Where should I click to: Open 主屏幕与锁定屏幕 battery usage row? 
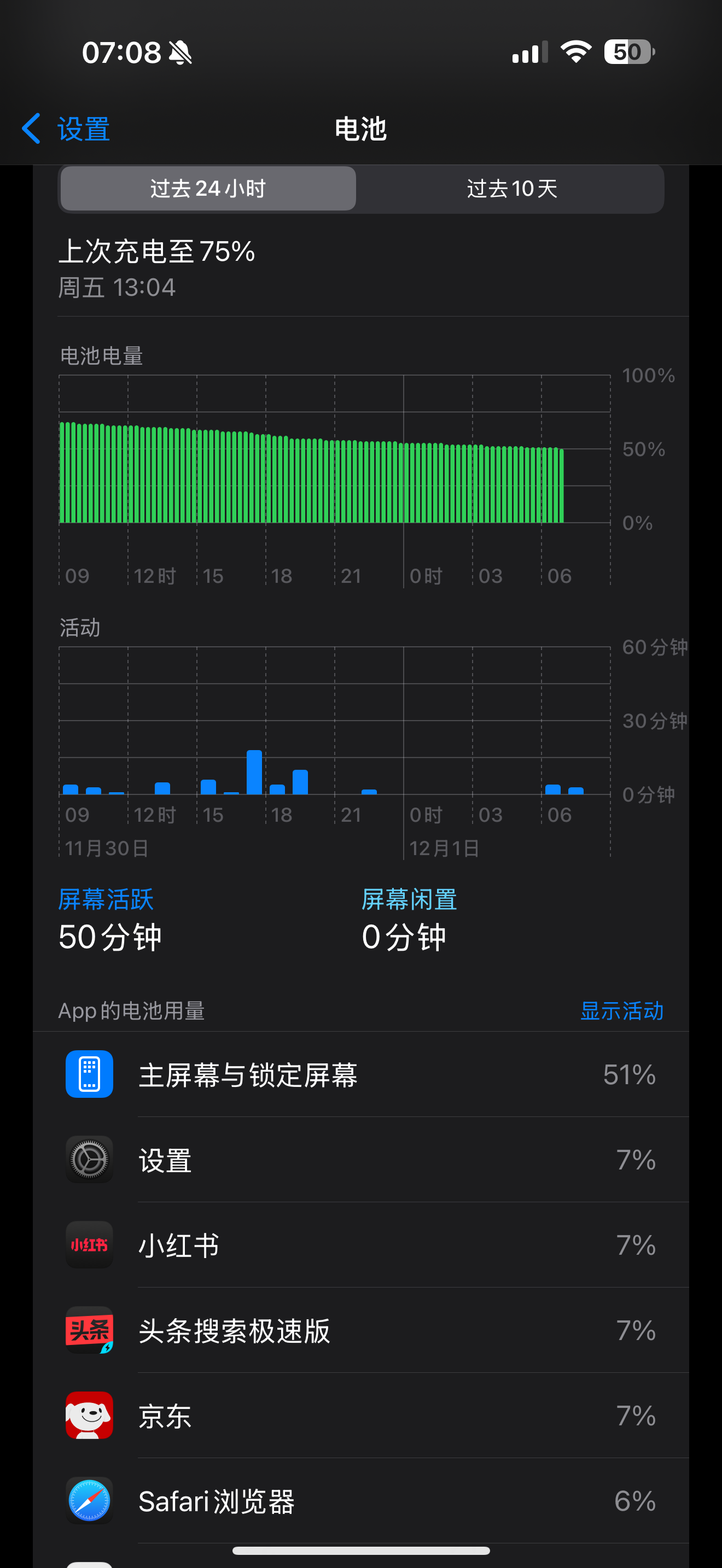[360, 1074]
